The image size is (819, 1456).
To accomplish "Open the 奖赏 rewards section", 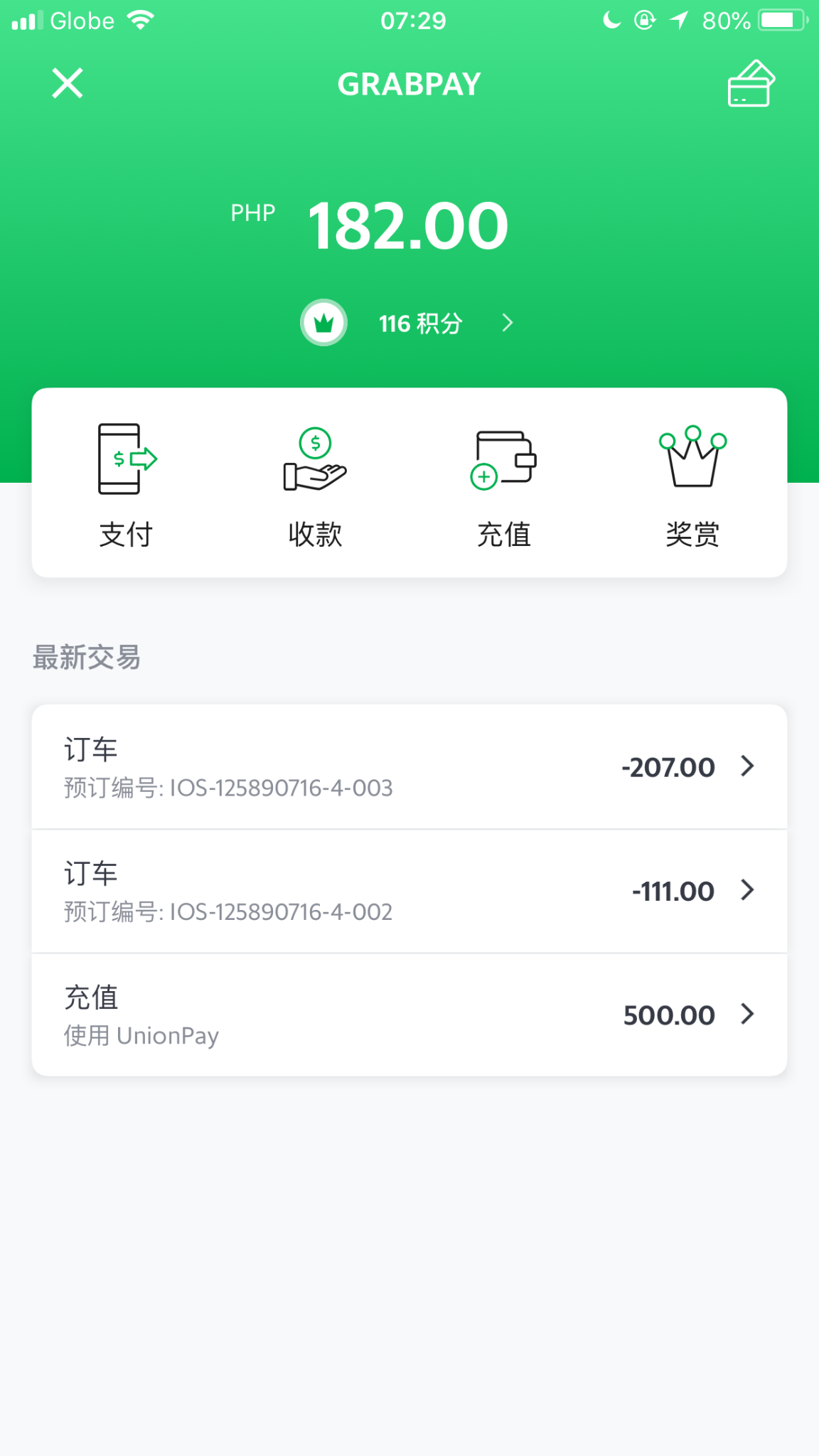I will tap(692, 485).
